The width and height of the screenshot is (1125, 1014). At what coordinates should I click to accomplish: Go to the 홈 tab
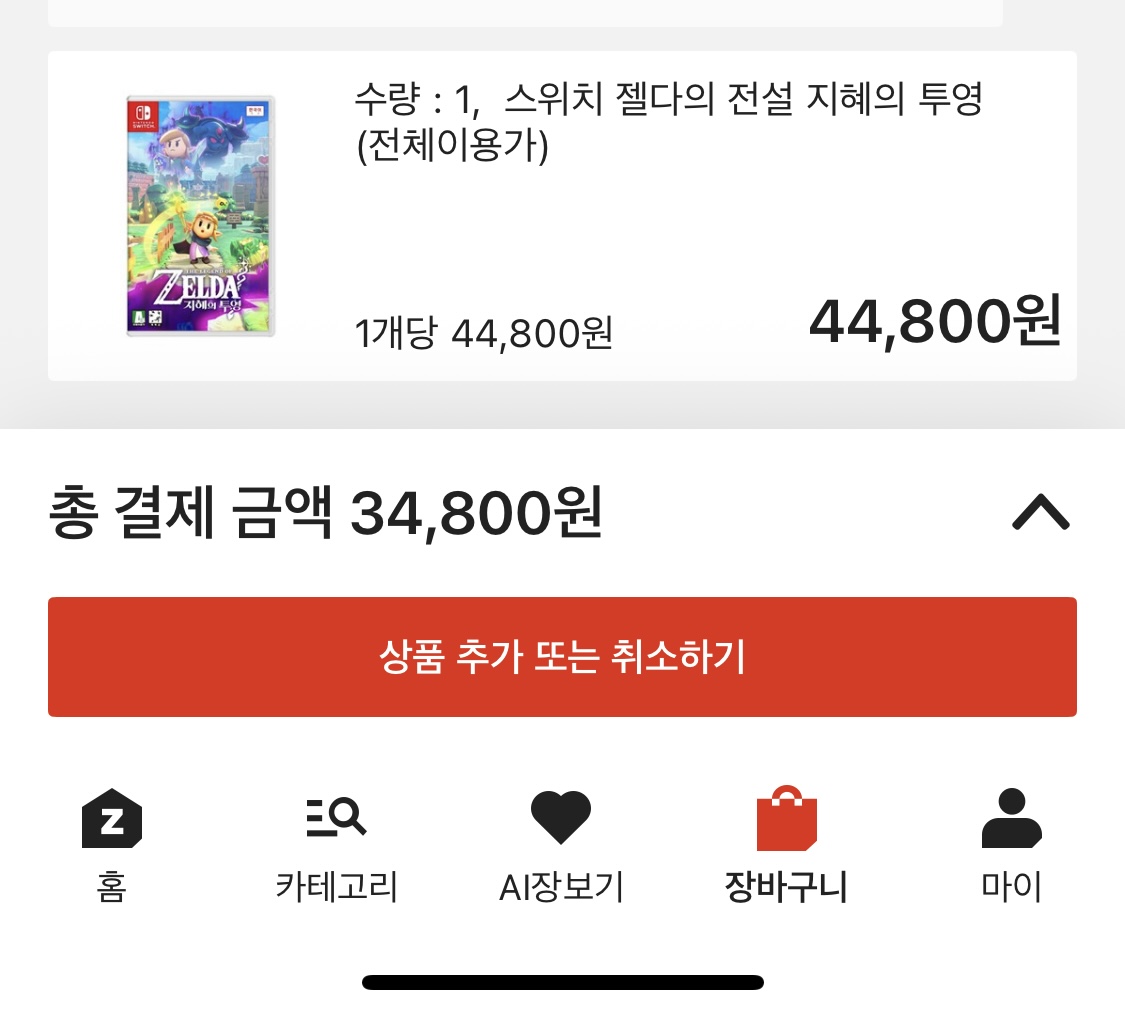tap(111, 843)
